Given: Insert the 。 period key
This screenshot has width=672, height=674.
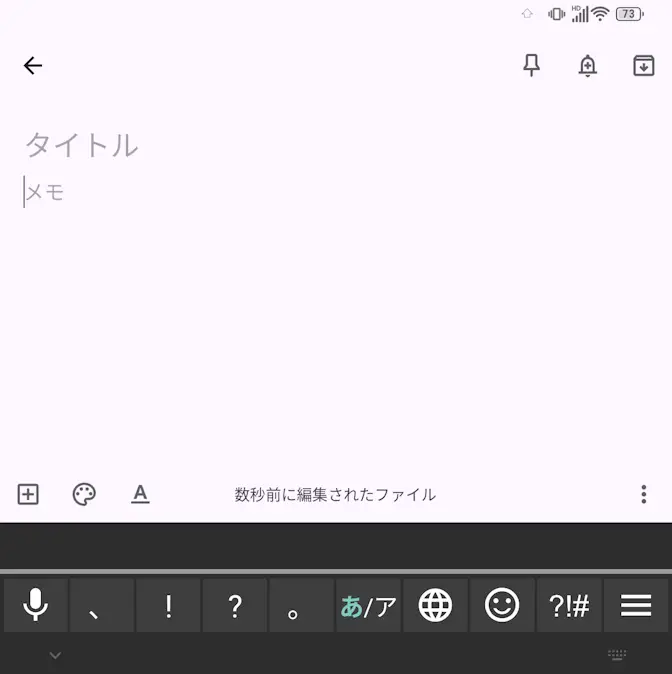Looking at the screenshot, I should pyautogui.click(x=301, y=605).
